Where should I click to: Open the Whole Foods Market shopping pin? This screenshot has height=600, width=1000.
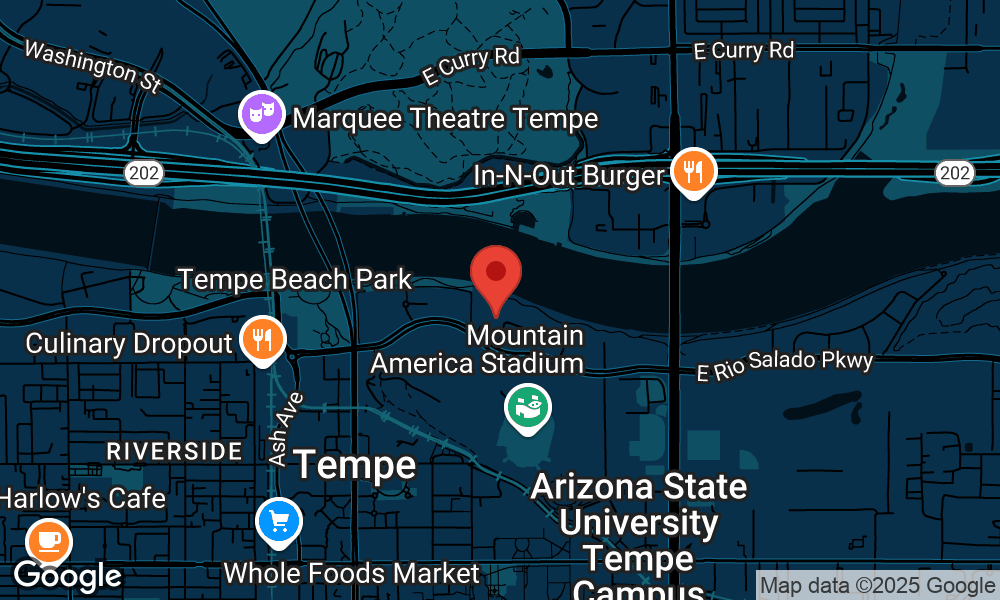279,521
